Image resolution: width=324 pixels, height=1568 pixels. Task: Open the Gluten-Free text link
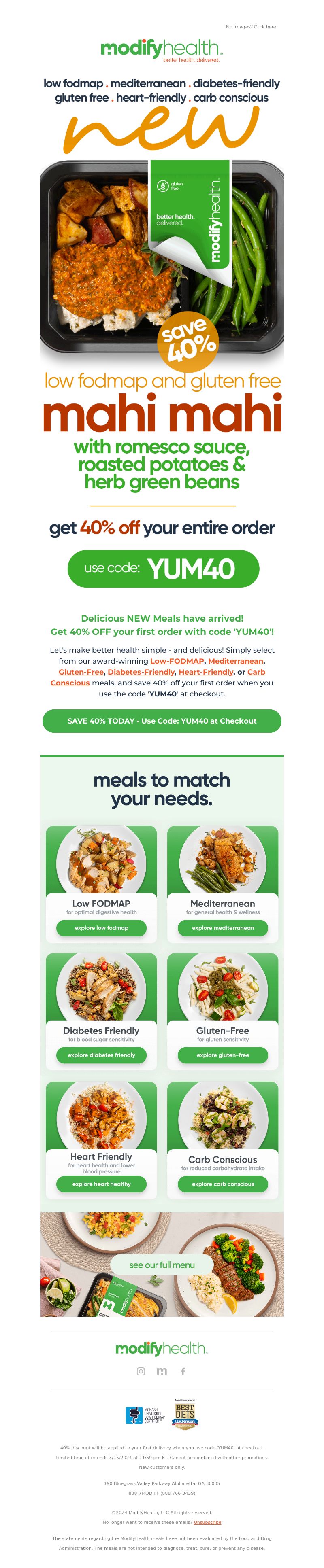pos(81,672)
